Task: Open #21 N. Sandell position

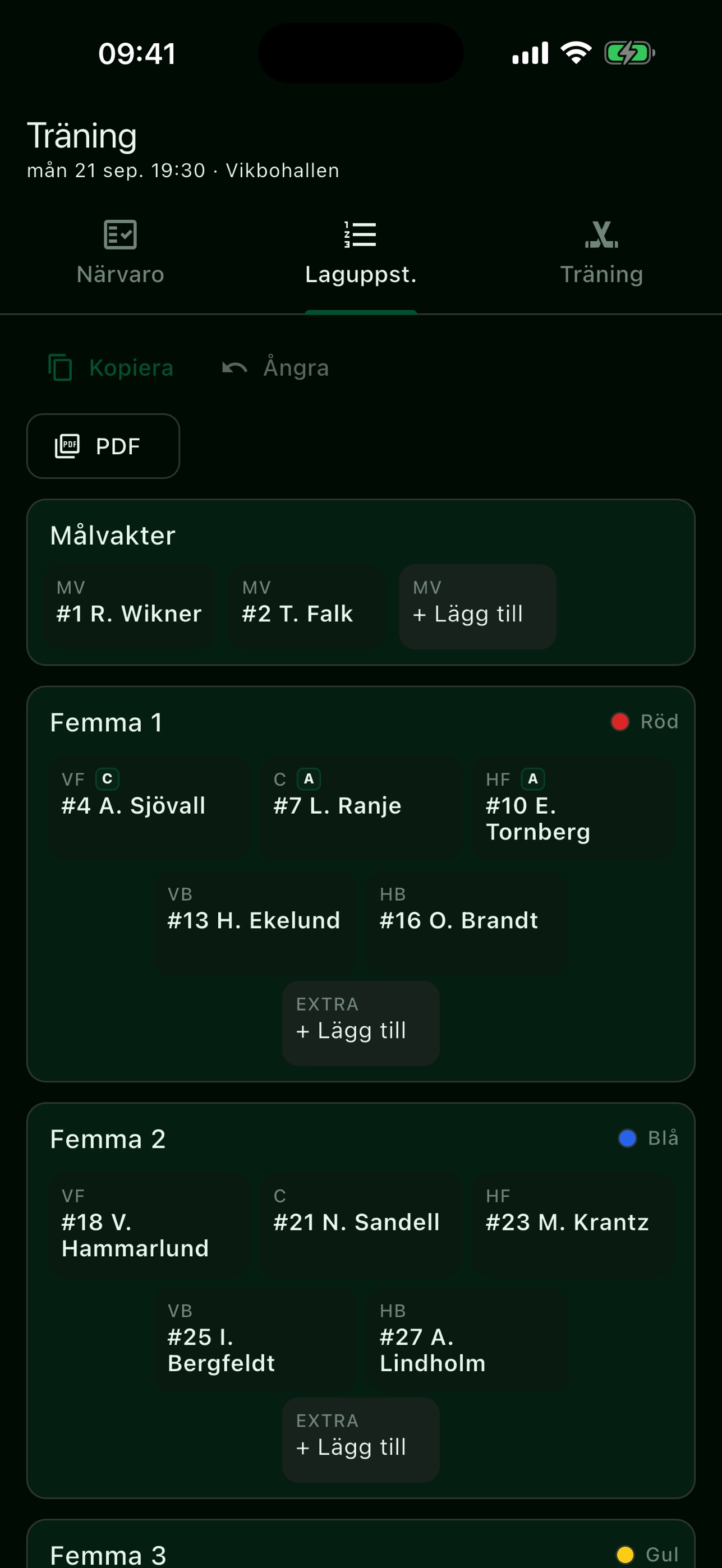Action: (x=360, y=1224)
